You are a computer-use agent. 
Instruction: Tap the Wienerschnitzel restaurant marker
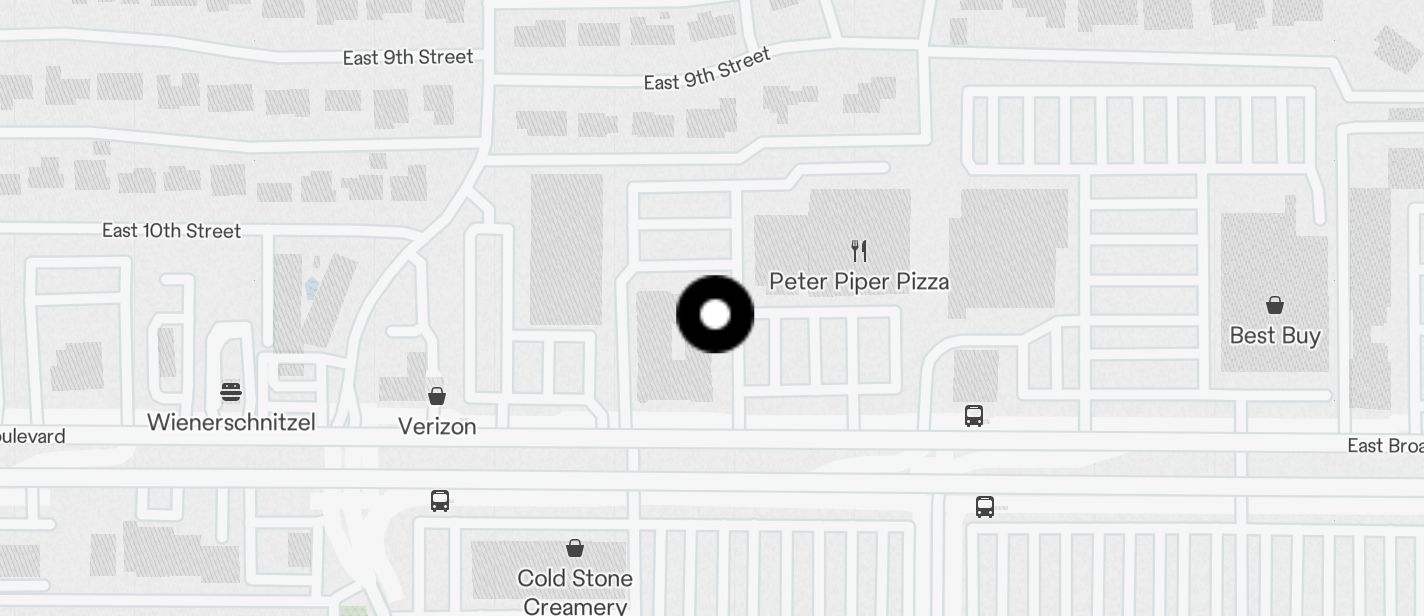[231, 391]
